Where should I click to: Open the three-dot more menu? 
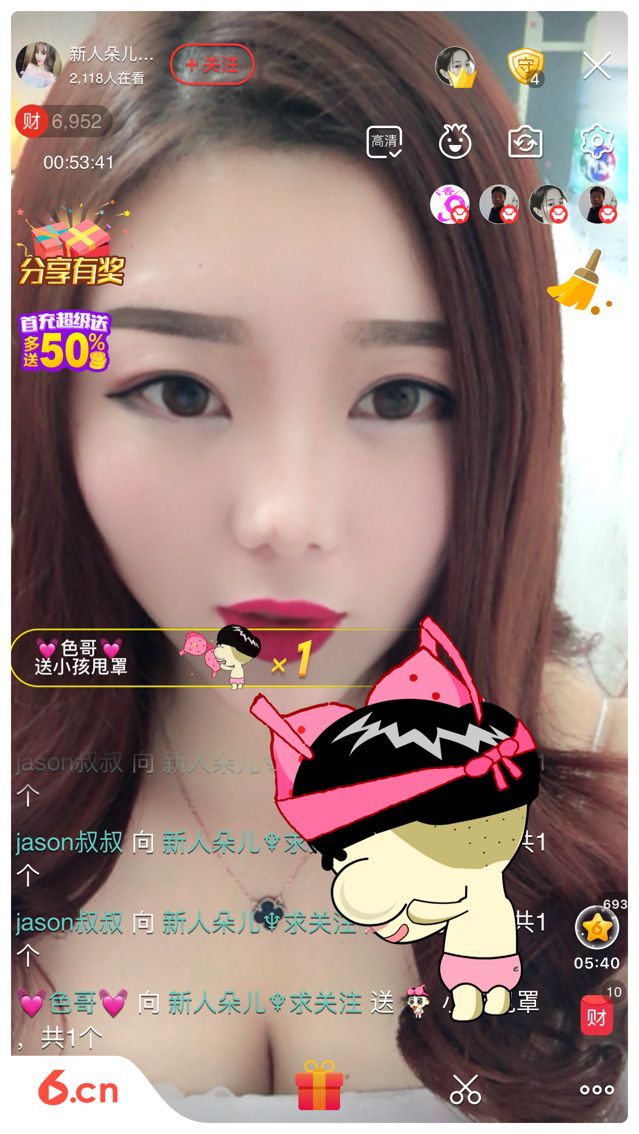(x=596, y=1089)
